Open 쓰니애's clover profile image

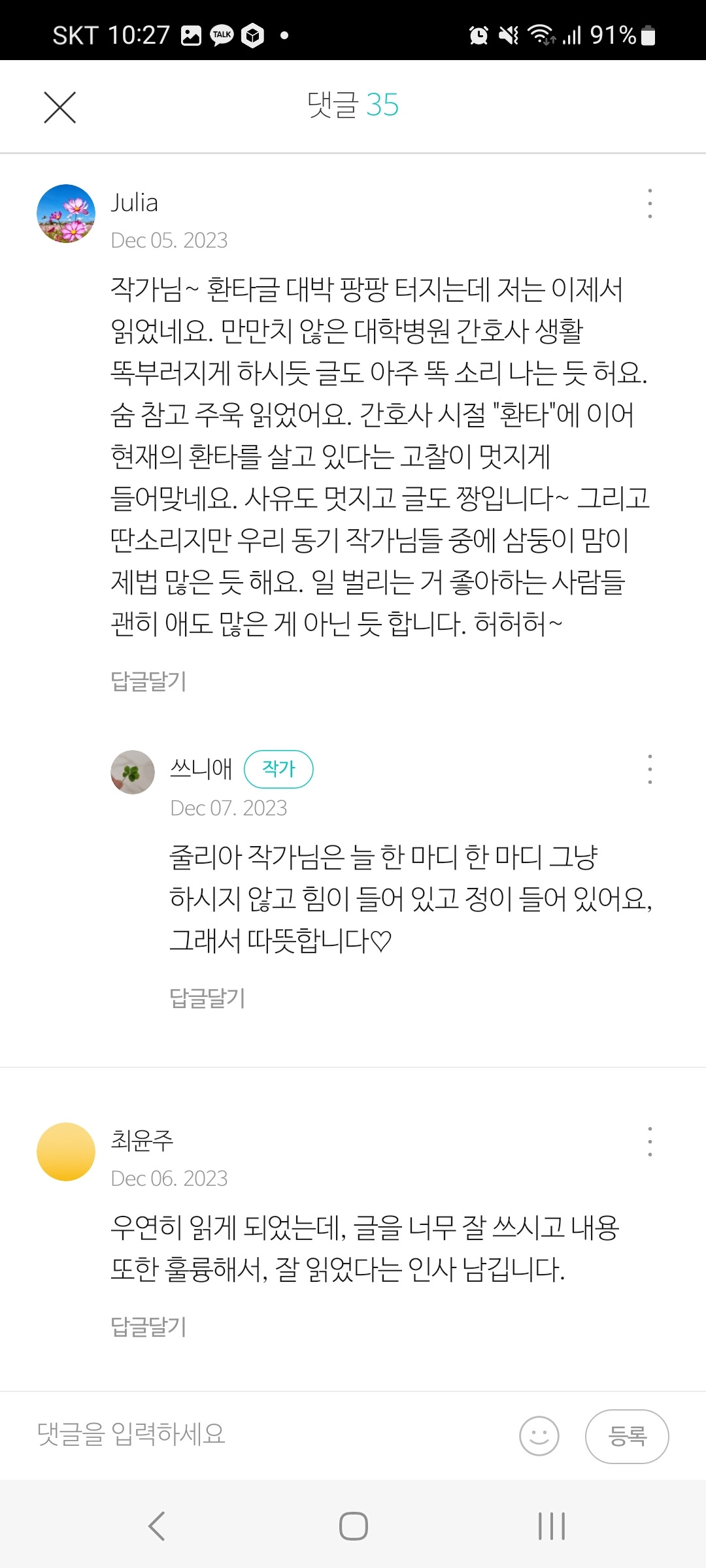click(x=131, y=771)
